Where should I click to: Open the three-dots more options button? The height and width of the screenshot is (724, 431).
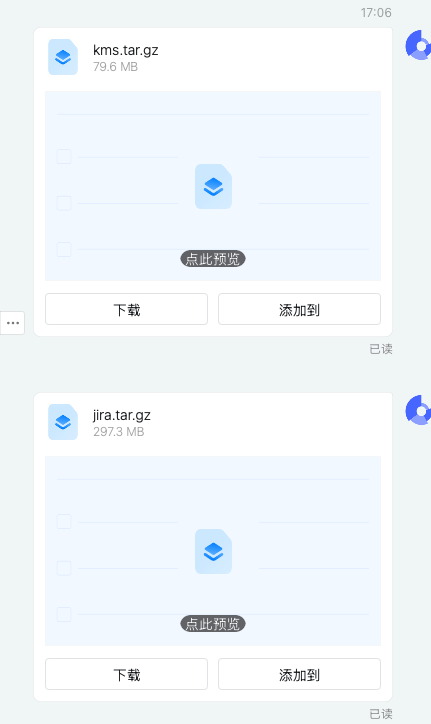[x=12, y=322]
